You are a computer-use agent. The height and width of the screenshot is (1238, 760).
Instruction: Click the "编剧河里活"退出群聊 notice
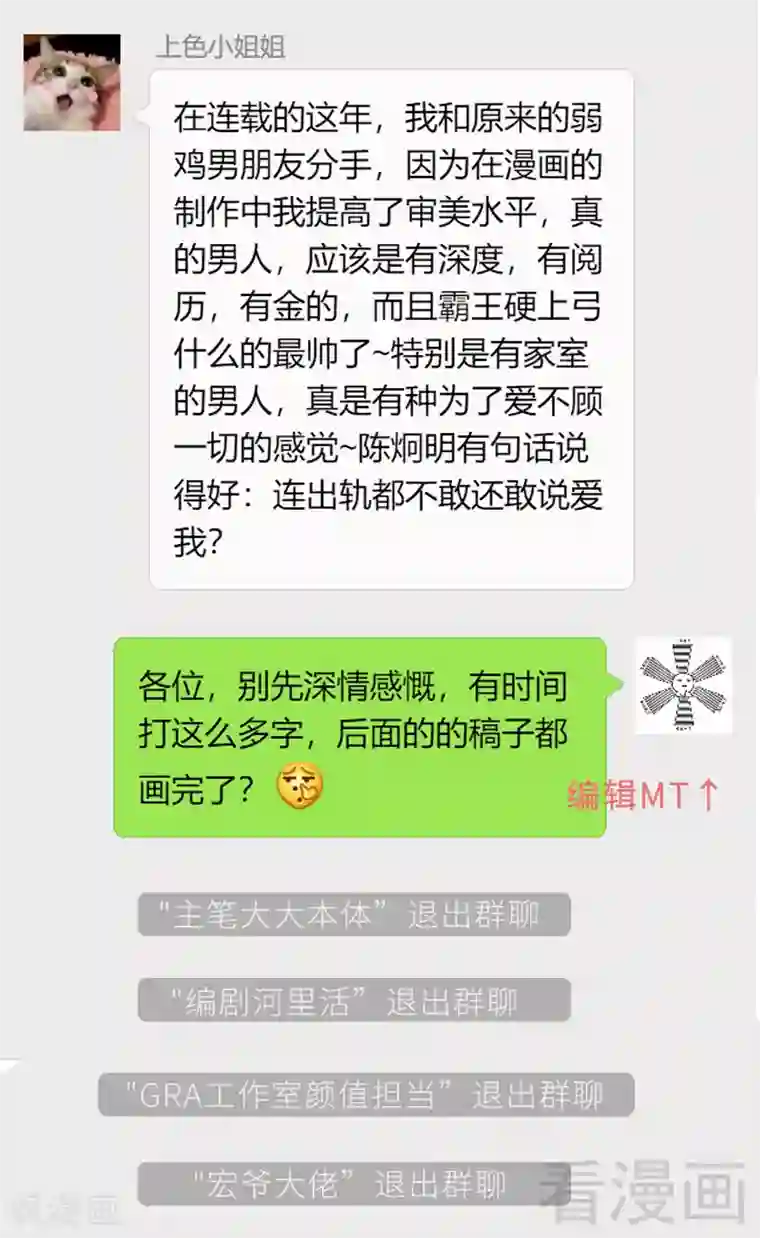click(x=348, y=1001)
